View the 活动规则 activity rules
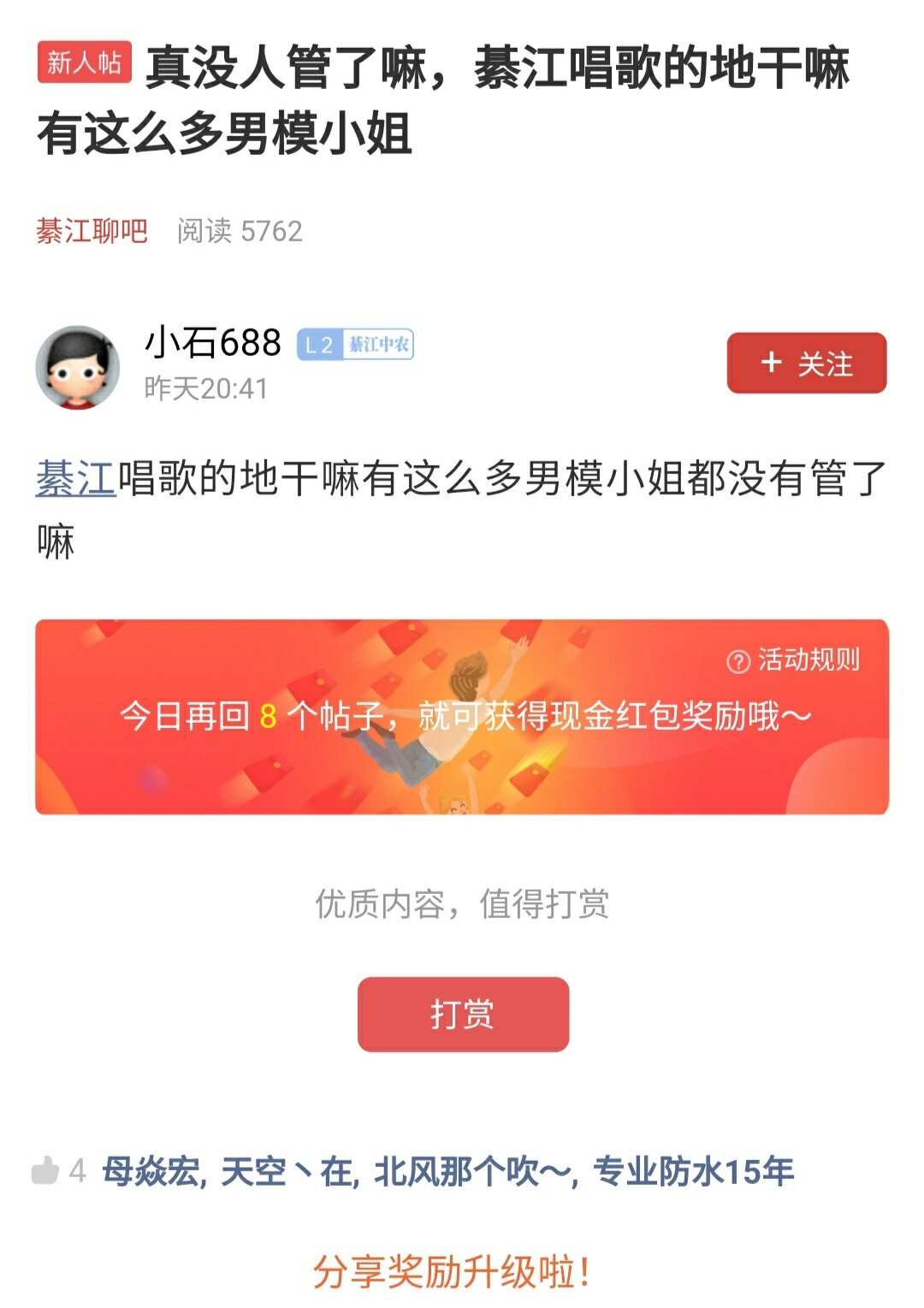The width and height of the screenshot is (924, 1308). point(793,660)
